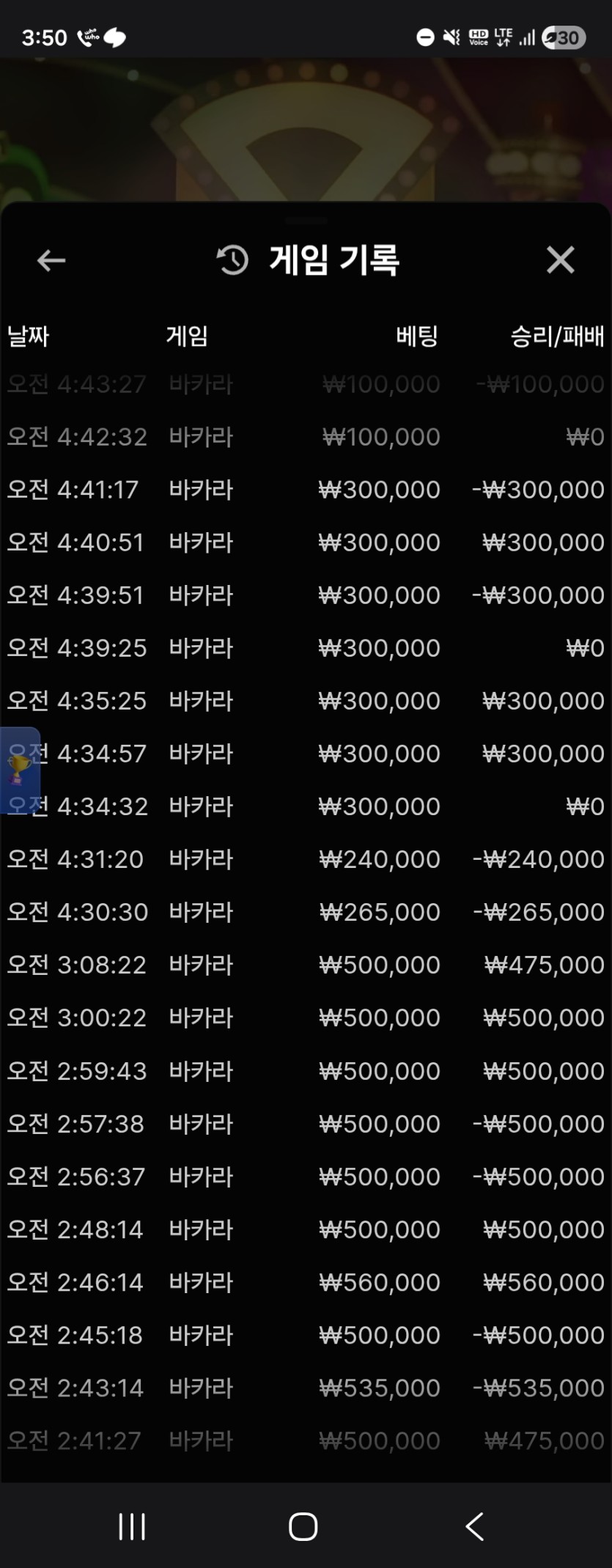Tap the system home button
612x1568 pixels.
click(303, 1527)
